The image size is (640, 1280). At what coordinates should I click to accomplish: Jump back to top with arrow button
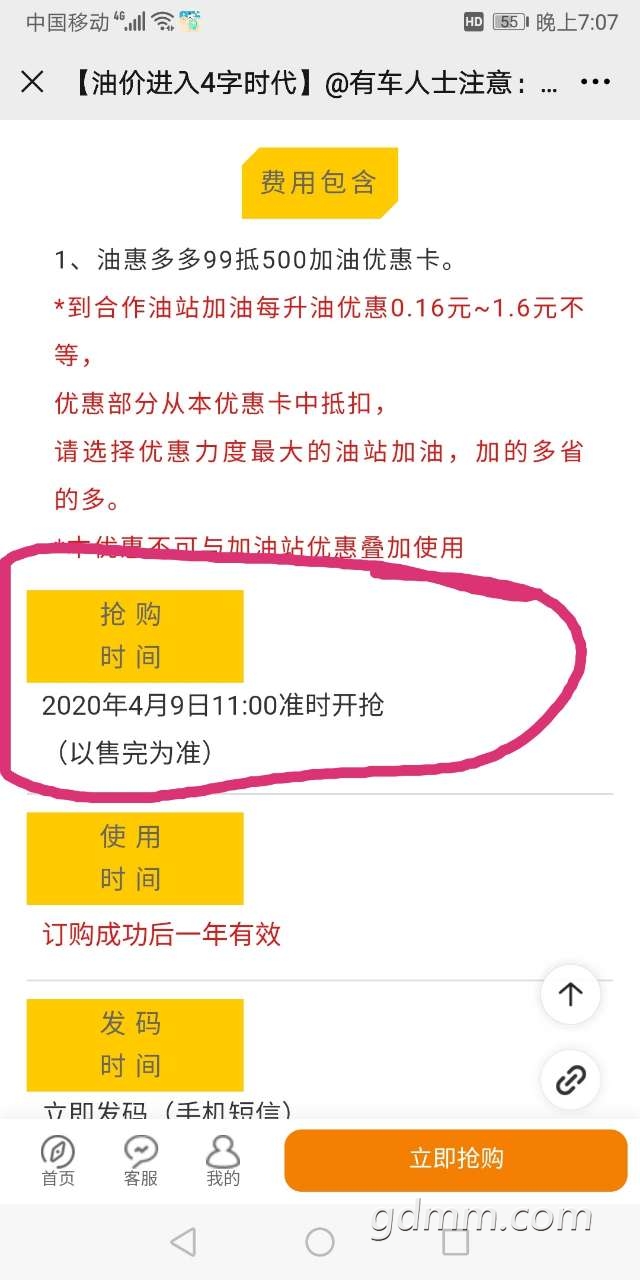[x=570, y=994]
